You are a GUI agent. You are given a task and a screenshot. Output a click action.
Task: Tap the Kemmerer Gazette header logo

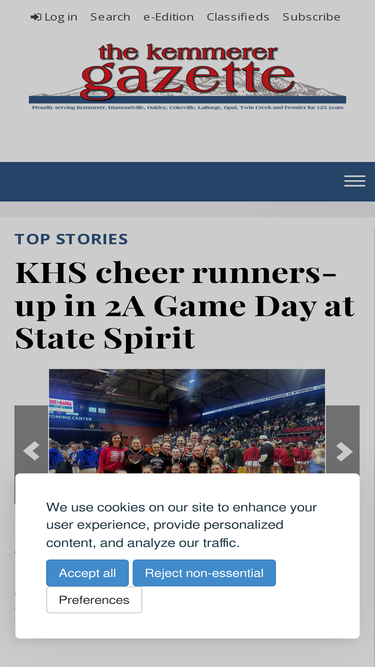pyautogui.click(x=187, y=77)
